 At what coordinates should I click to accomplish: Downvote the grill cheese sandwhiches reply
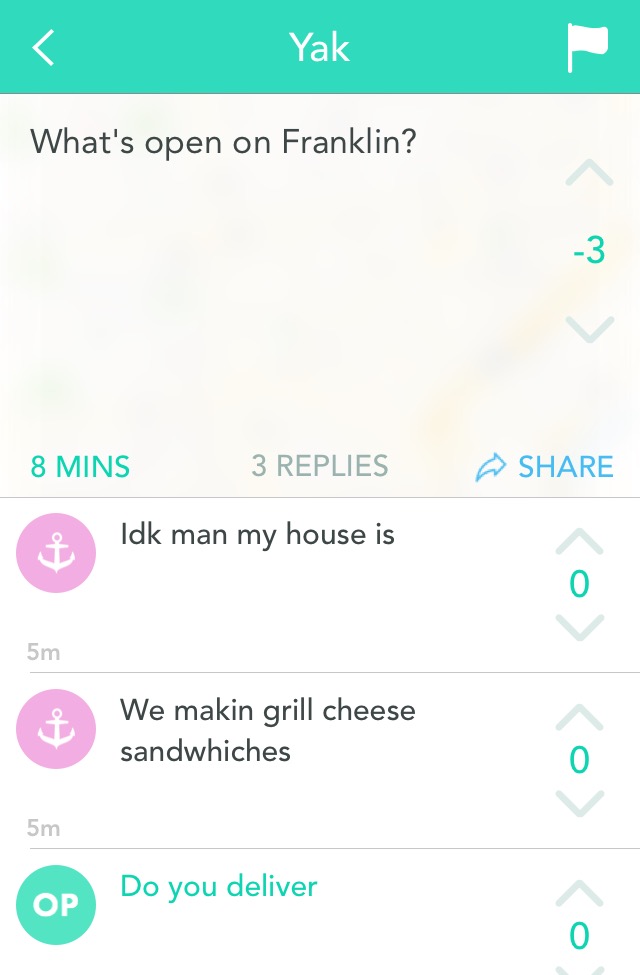579,802
